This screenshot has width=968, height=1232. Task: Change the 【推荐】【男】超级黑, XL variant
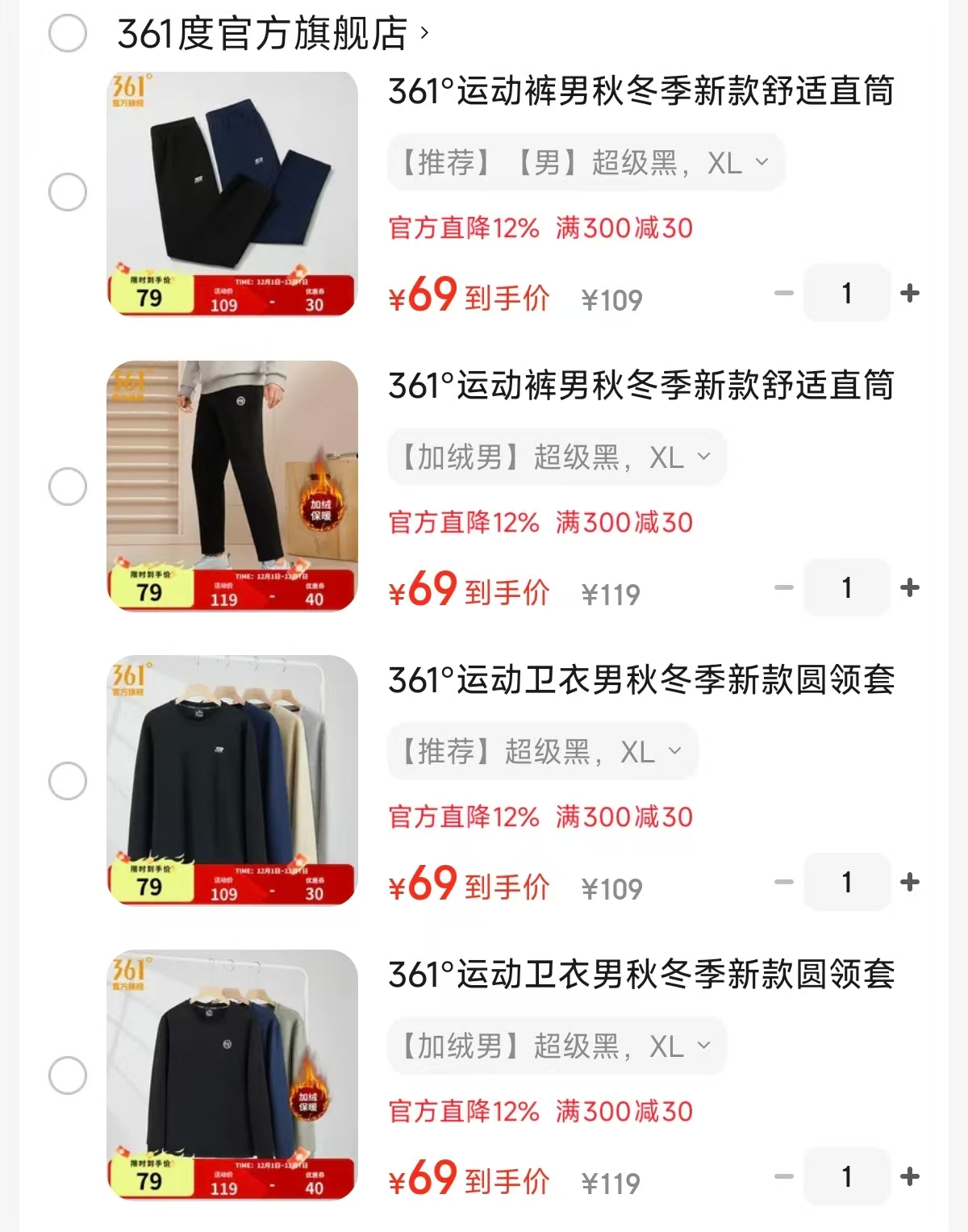coord(586,163)
